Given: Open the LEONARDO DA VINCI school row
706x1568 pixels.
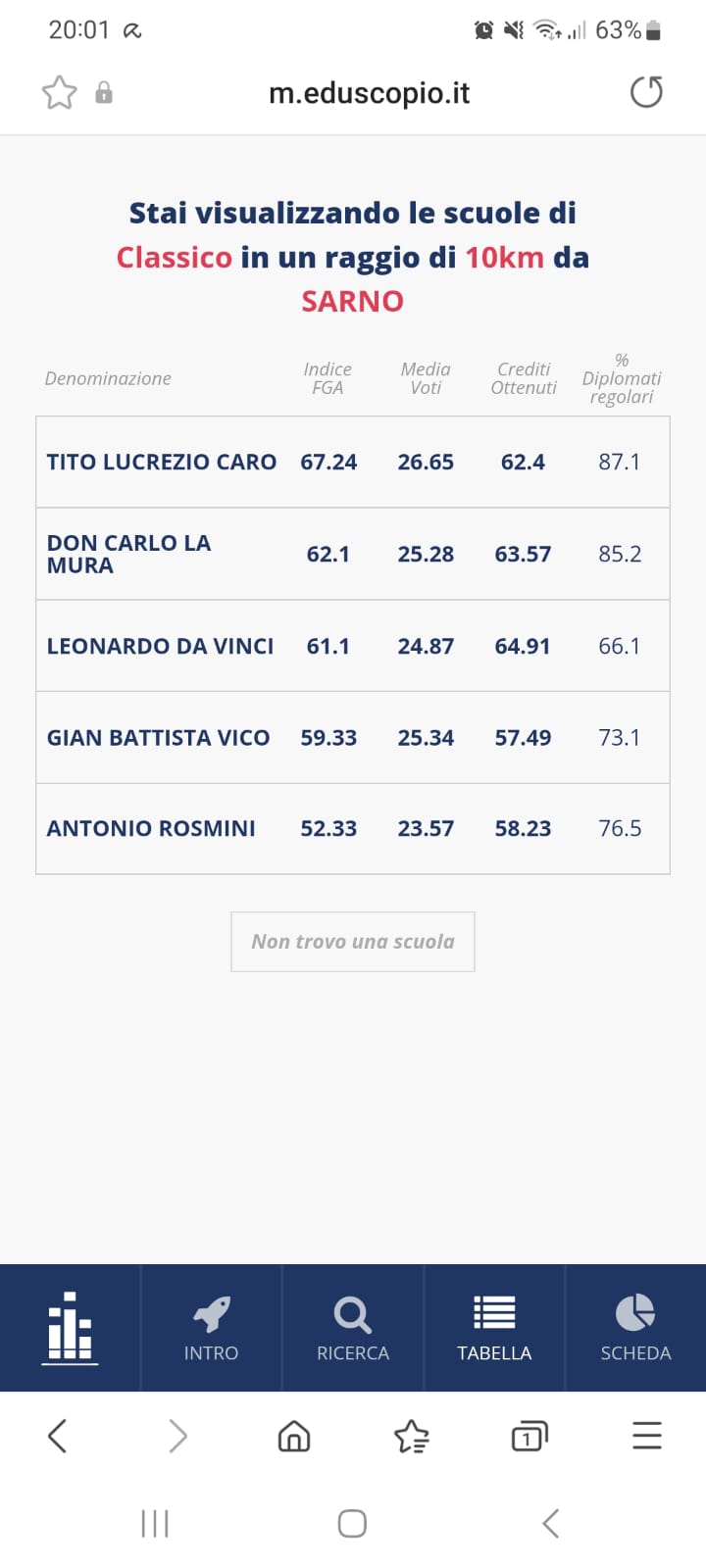Looking at the screenshot, I should pyautogui.click(x=353, y=646).
